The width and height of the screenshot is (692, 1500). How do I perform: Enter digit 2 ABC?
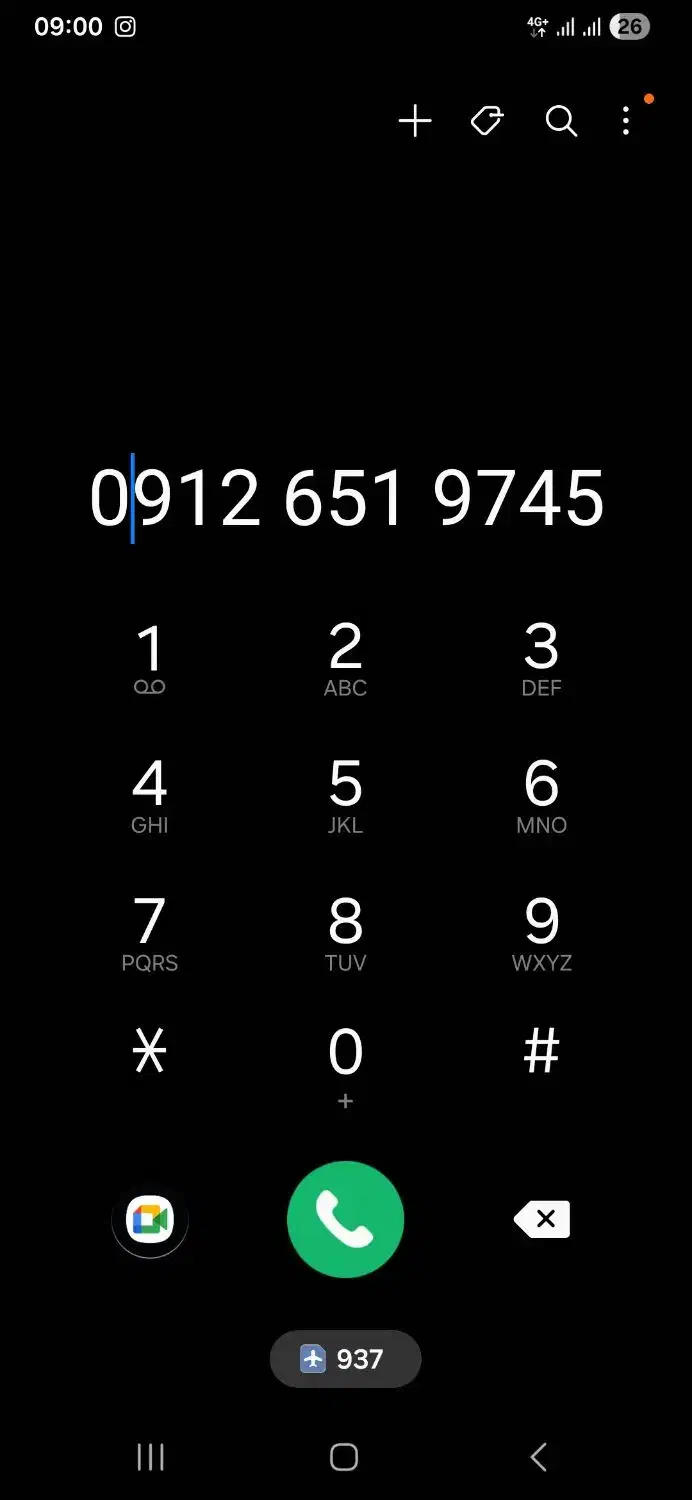[346, 660]
